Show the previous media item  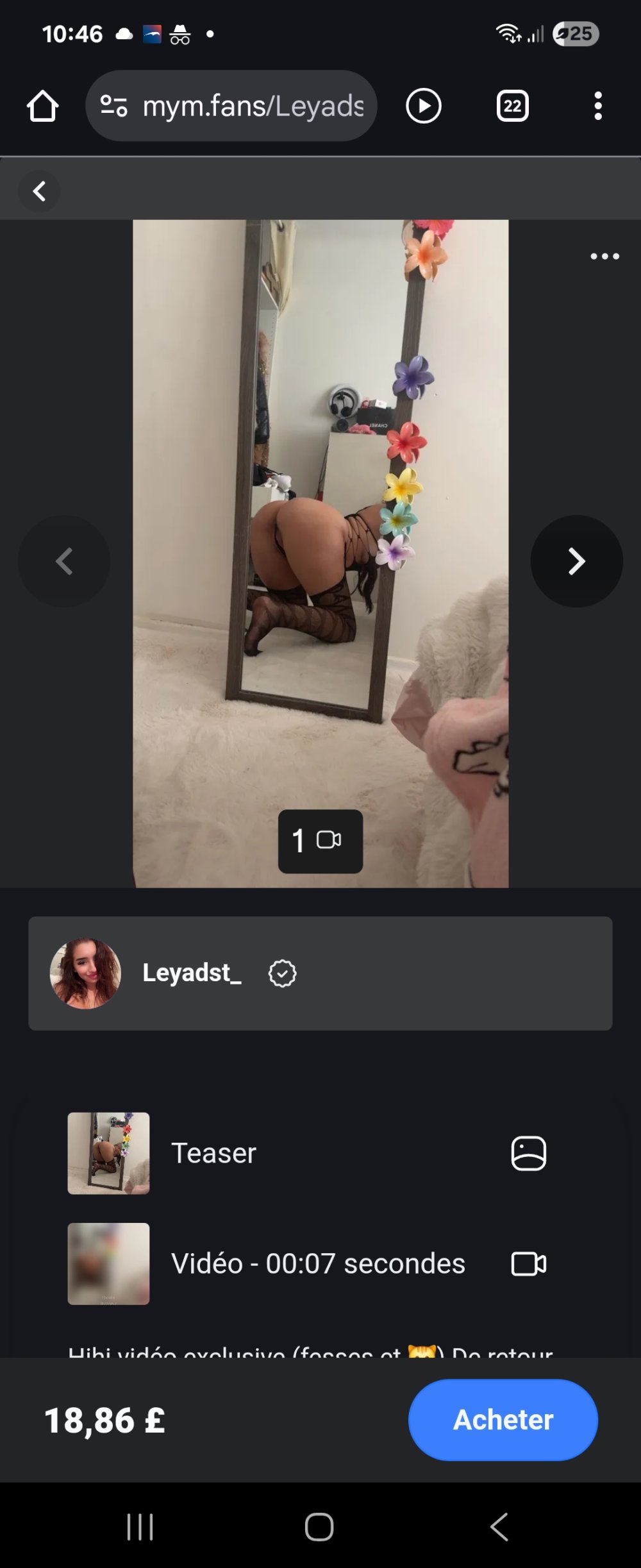click(x=64, y=561)
